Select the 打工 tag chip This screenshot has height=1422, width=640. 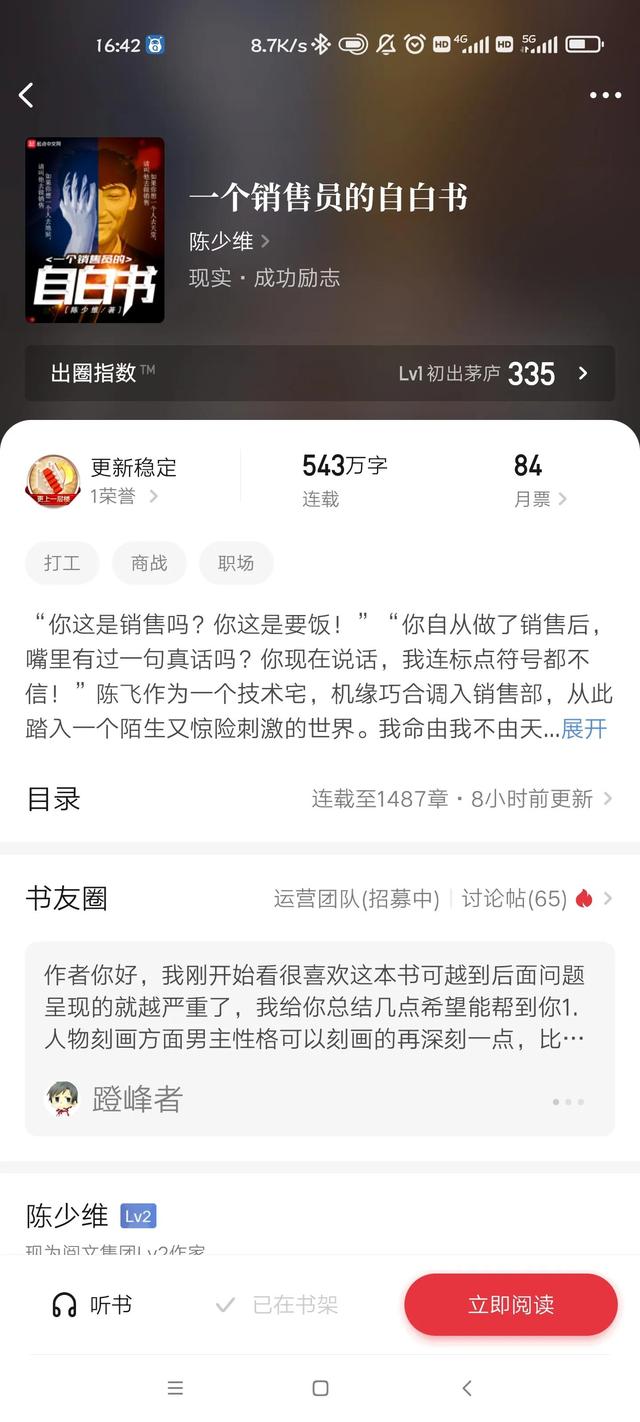pos(61,563)
